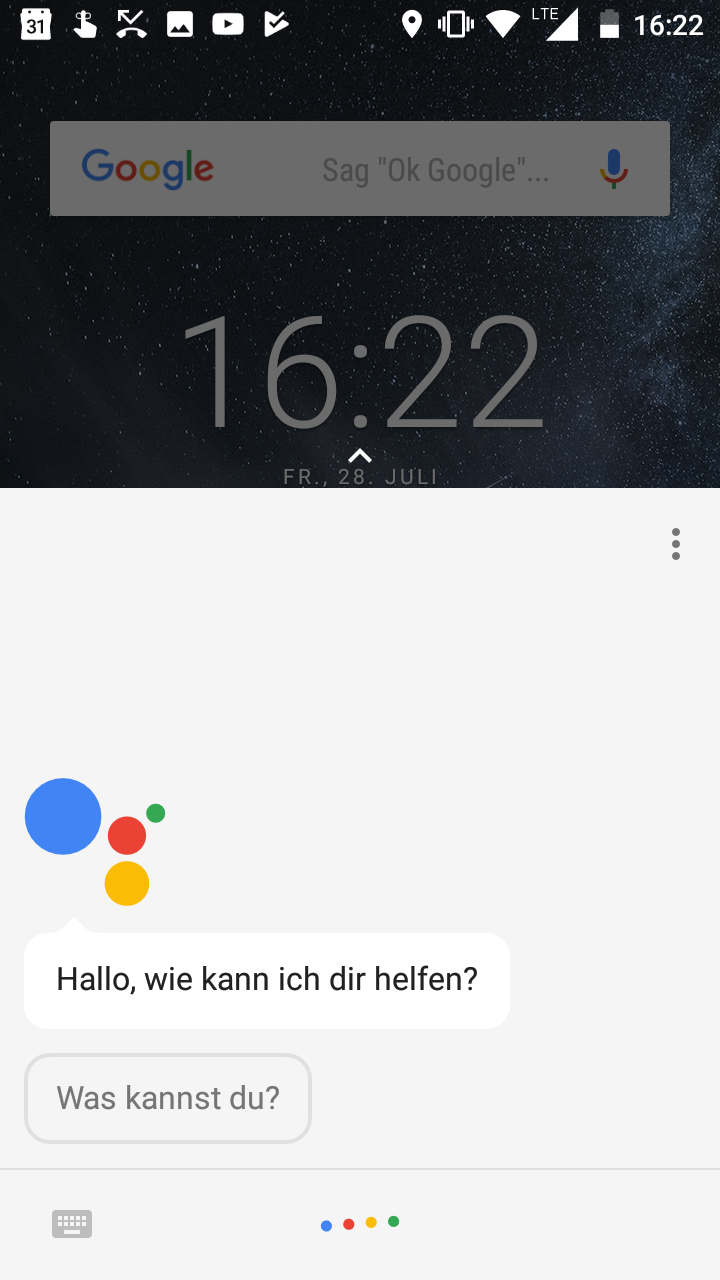Open the three-dot overflow menu
Viewport: 720px width, 1280px height.
(676, 544)
